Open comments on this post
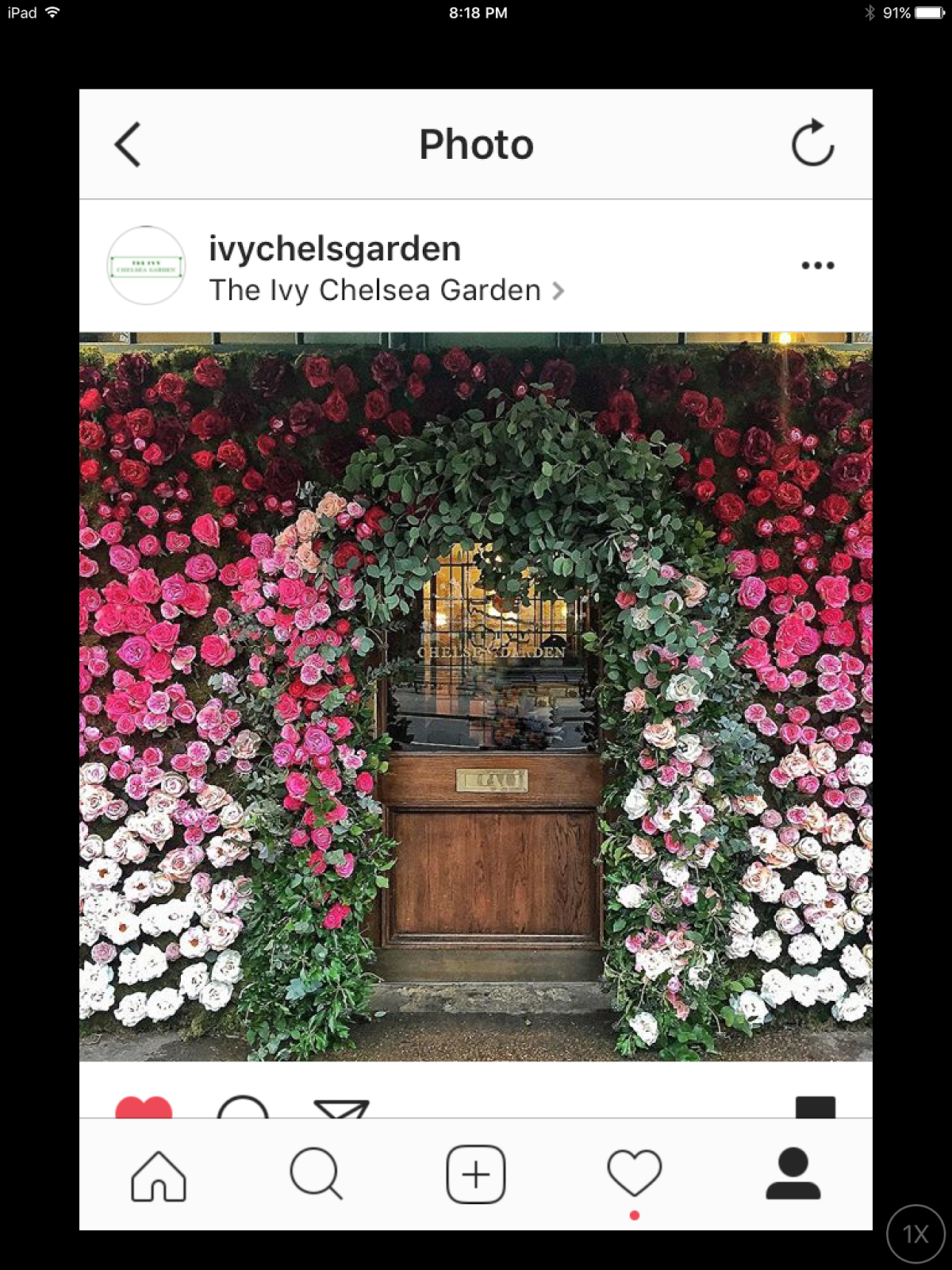The width and height of the screenshot is (952, 1270). pos(243,1106)
